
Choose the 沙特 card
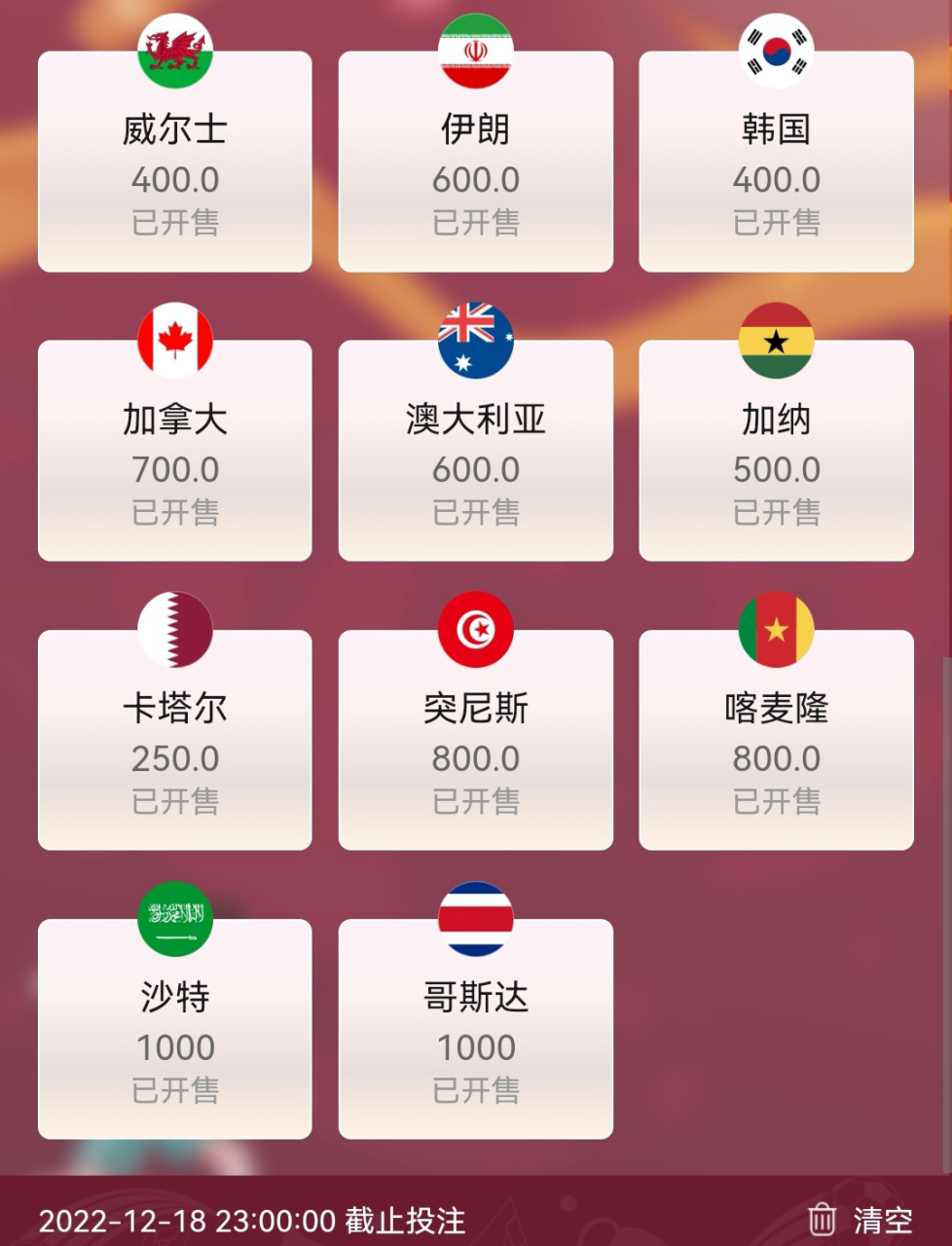175,1029
